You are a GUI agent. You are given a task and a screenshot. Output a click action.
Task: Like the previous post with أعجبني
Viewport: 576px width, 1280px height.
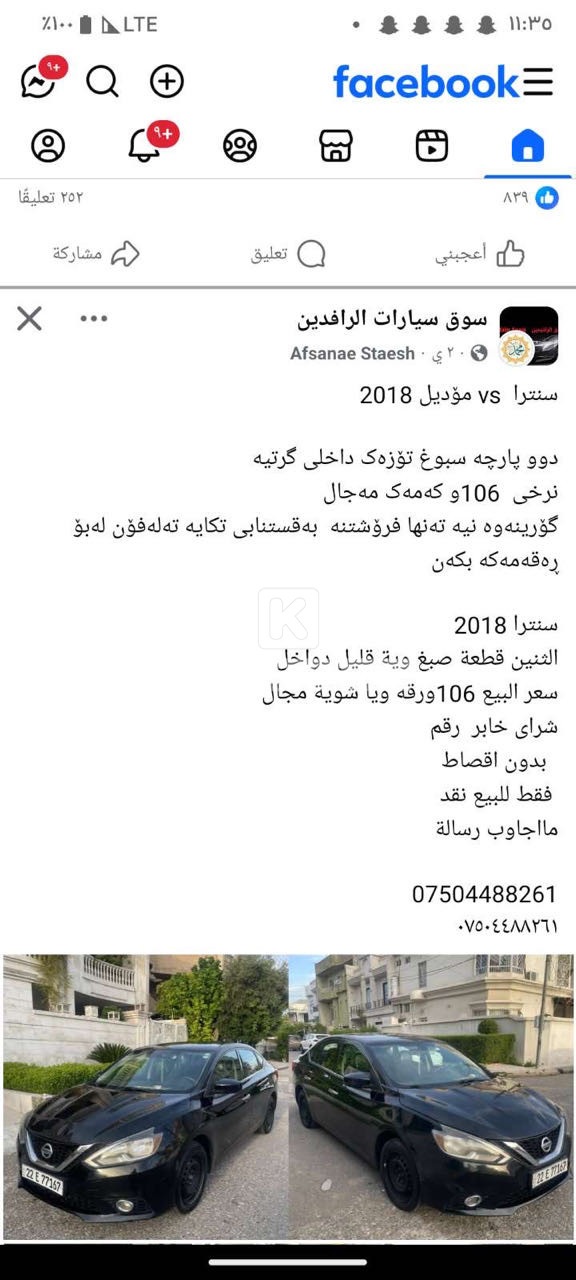click(480, 254)
